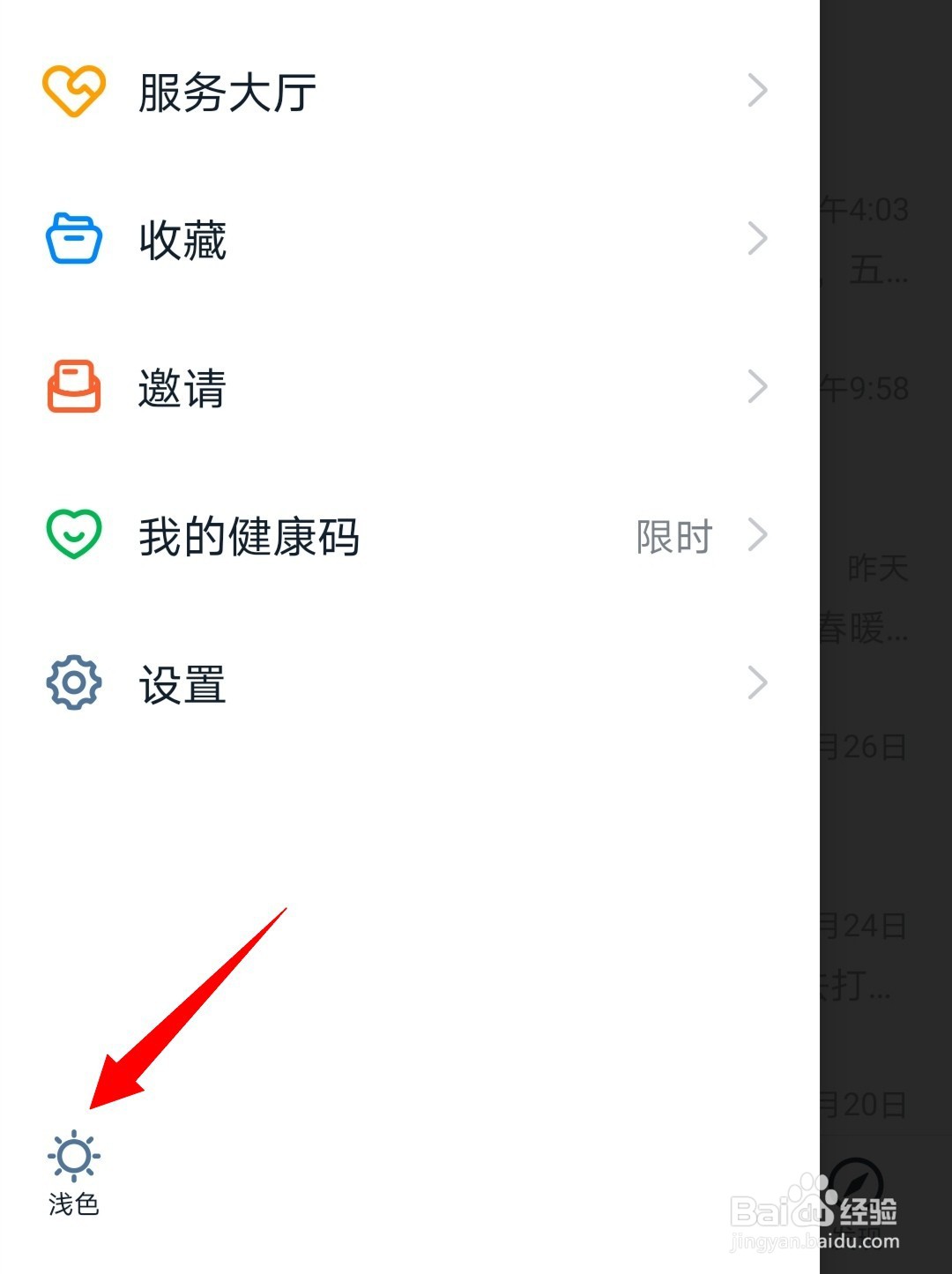Open 设置 with its chevron arrow
952x1274 pixels.
tap(758, 682)
